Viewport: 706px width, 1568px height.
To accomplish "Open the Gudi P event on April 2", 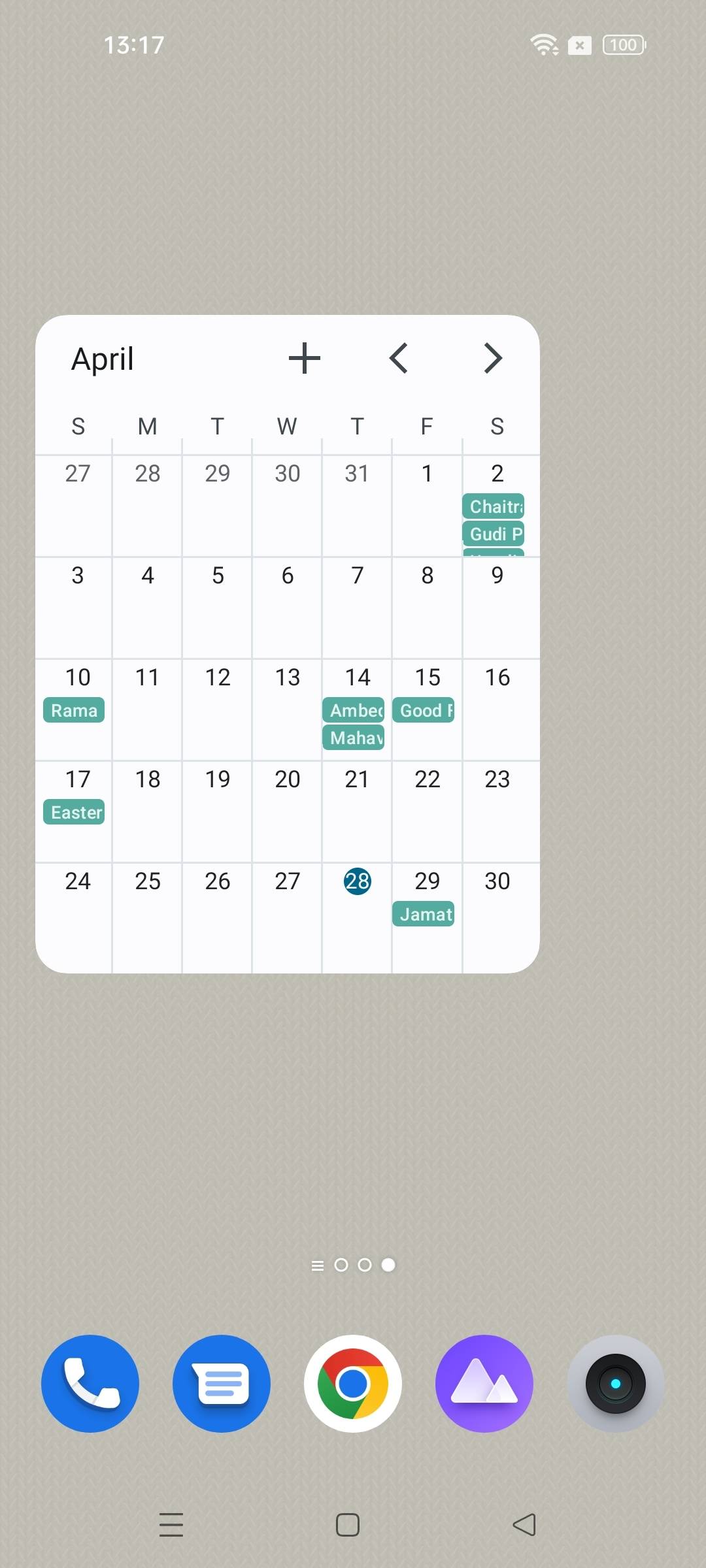I will pyautogui.click(x=494, y=534).
